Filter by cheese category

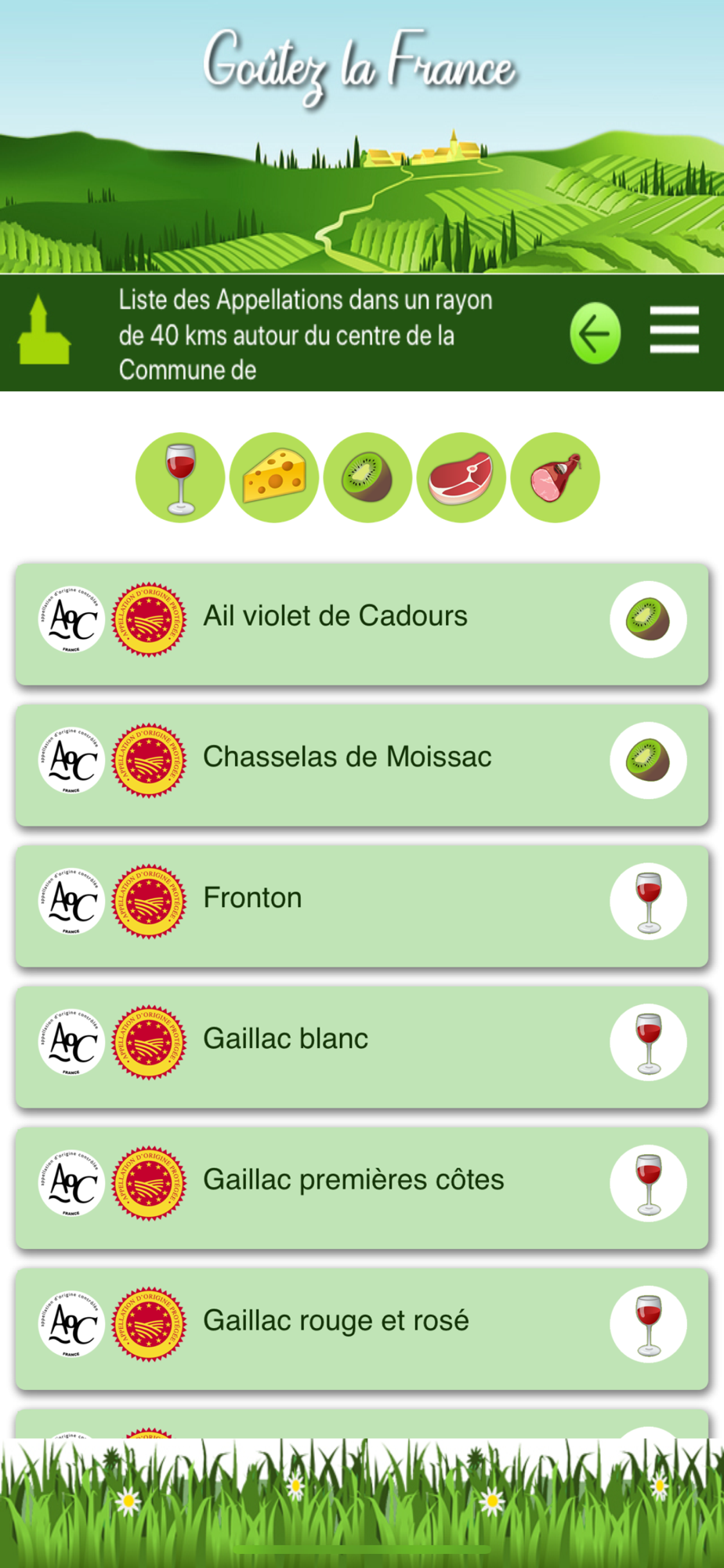coord(274,477)
